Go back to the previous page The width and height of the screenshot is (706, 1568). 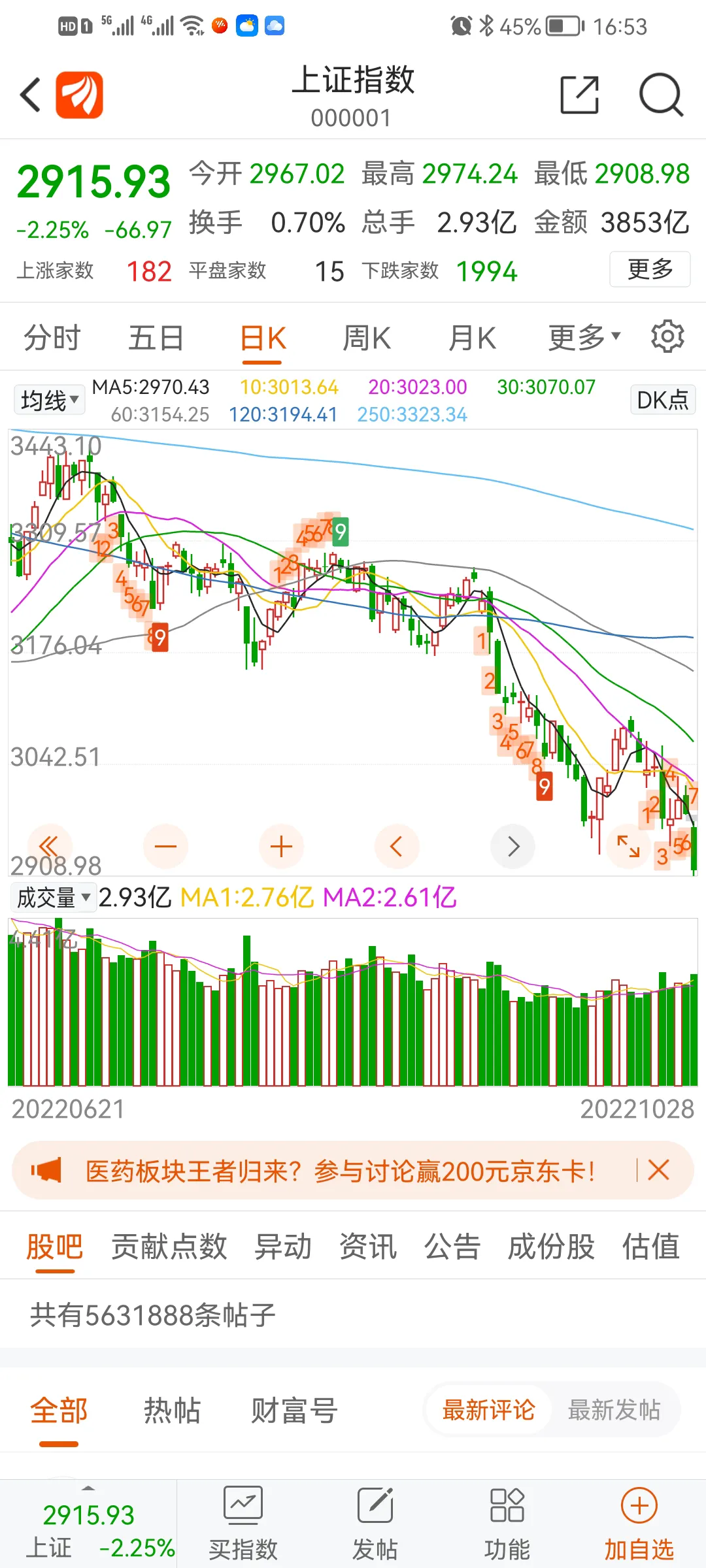tap(31, 95)
